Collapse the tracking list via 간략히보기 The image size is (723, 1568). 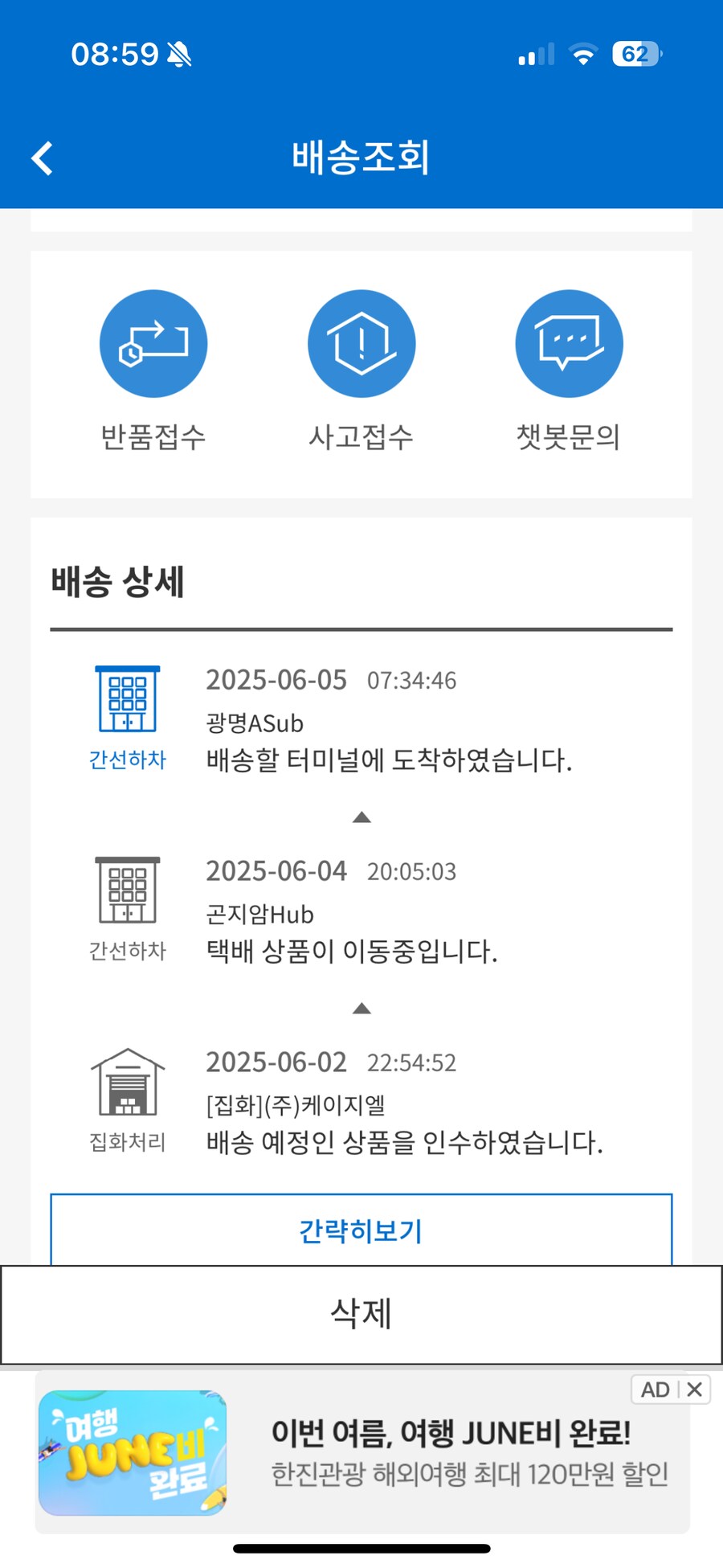pyautogui.click(x=360, y=1230)
